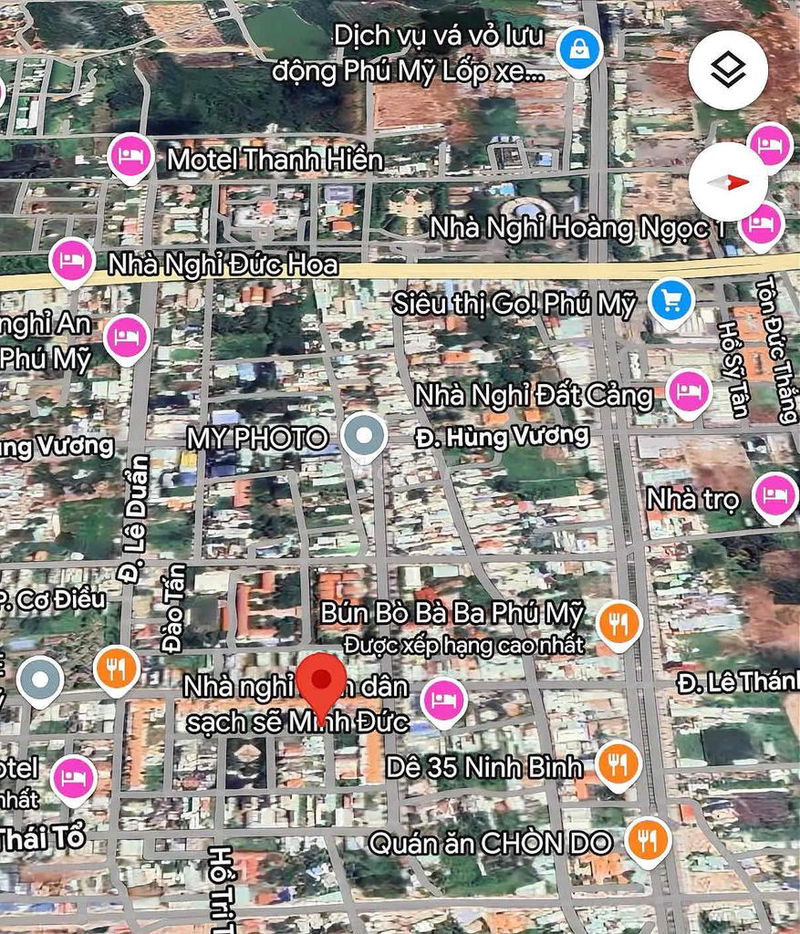This screenshot has width=800, height=934.
Task: Select the Motel Thanh Hiền marker
Action: (130, 156)
